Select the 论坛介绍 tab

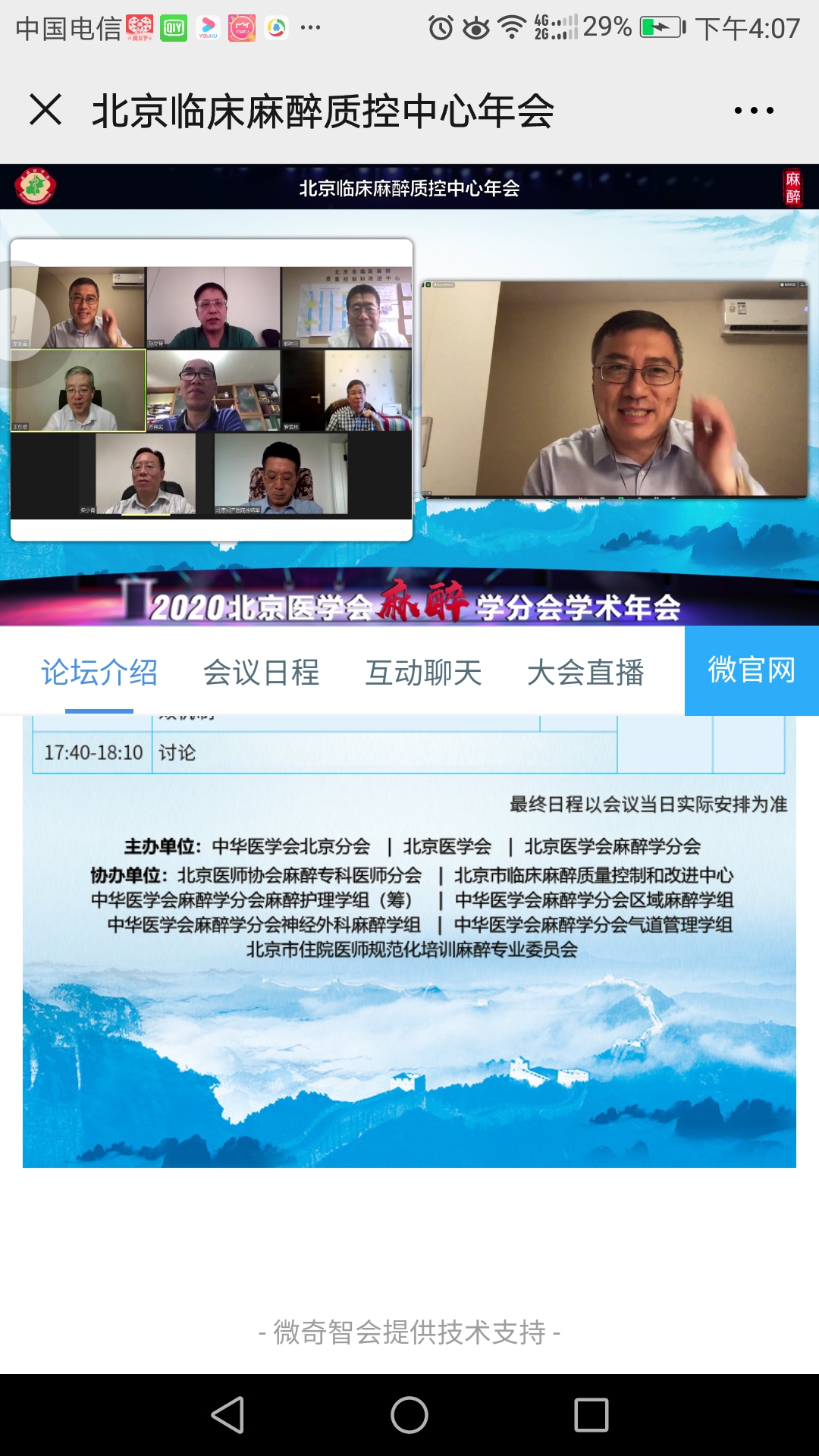click(x=99, y=672)
